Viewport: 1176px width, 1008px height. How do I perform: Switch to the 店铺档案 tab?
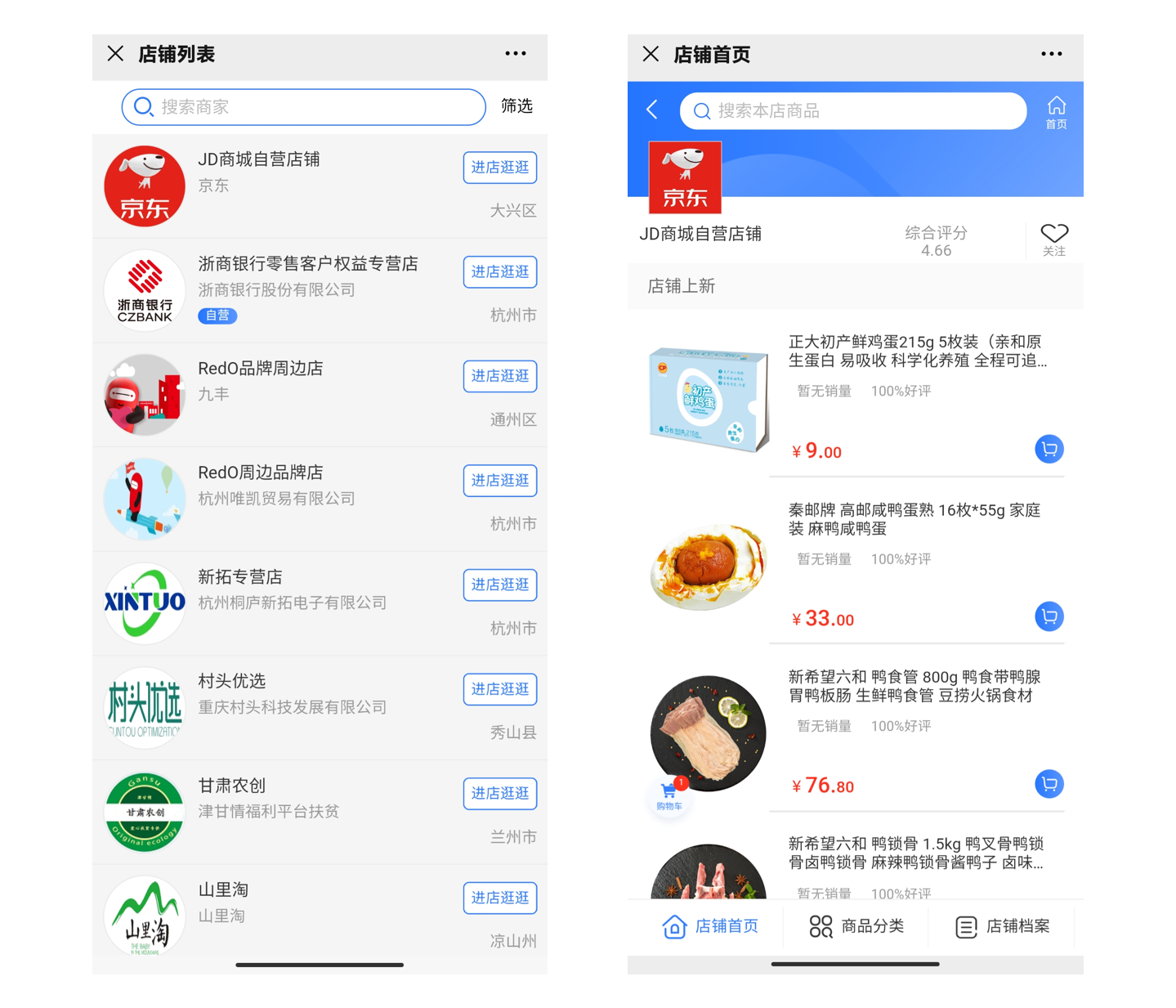pyautogui.click(x=1003, y=926)
